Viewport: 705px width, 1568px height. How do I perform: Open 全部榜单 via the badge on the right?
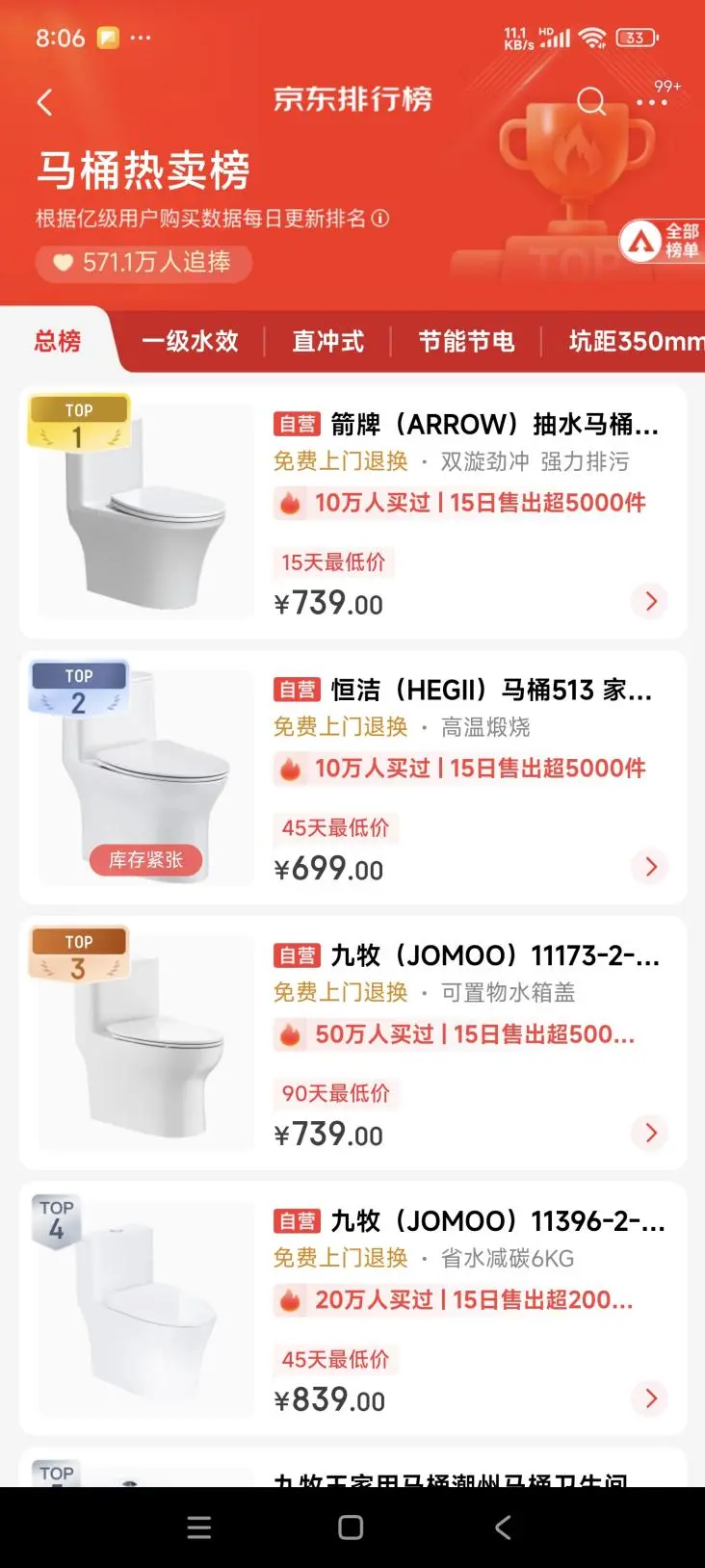(x=661, y=242)
